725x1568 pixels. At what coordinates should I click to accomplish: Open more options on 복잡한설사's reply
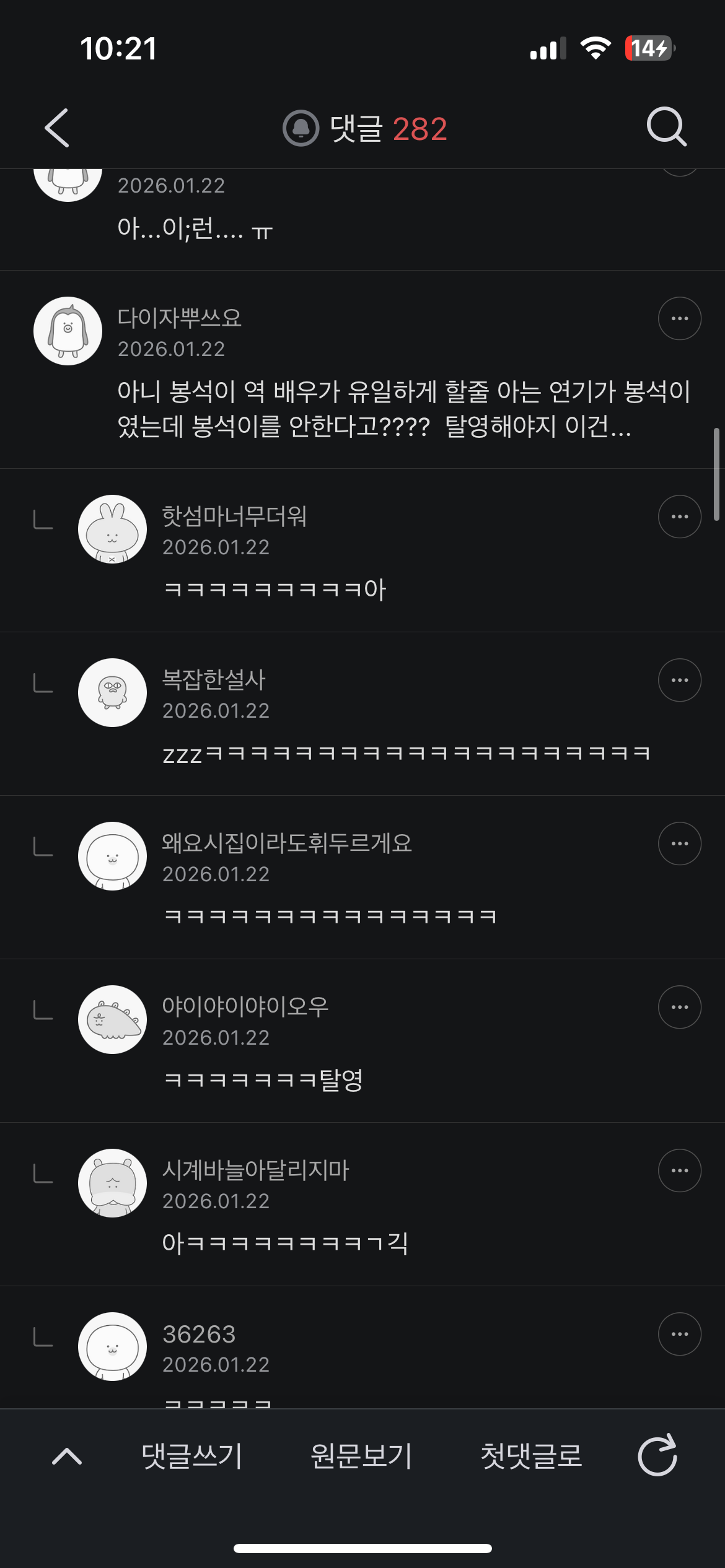coord(680,680)
